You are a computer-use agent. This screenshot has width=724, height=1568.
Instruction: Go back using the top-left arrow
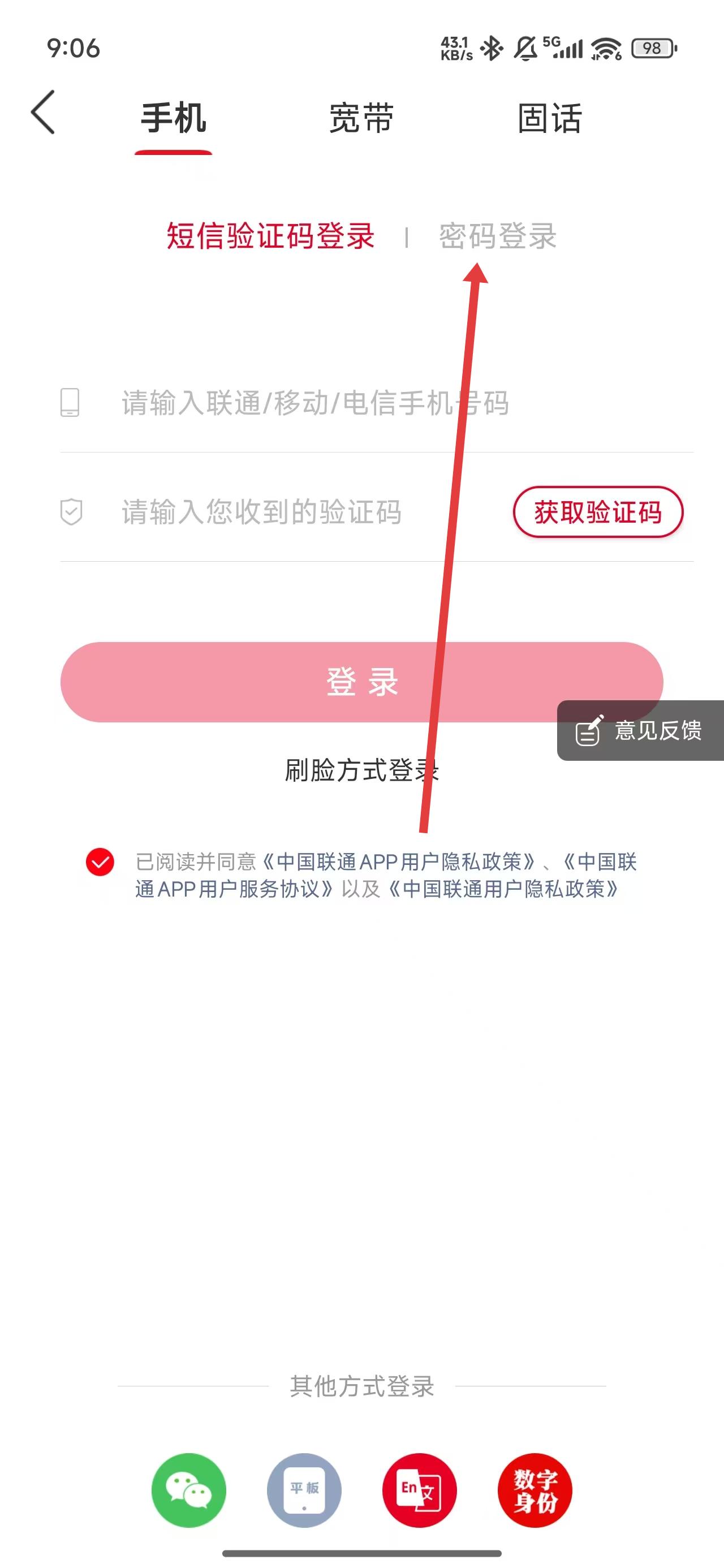42,112
